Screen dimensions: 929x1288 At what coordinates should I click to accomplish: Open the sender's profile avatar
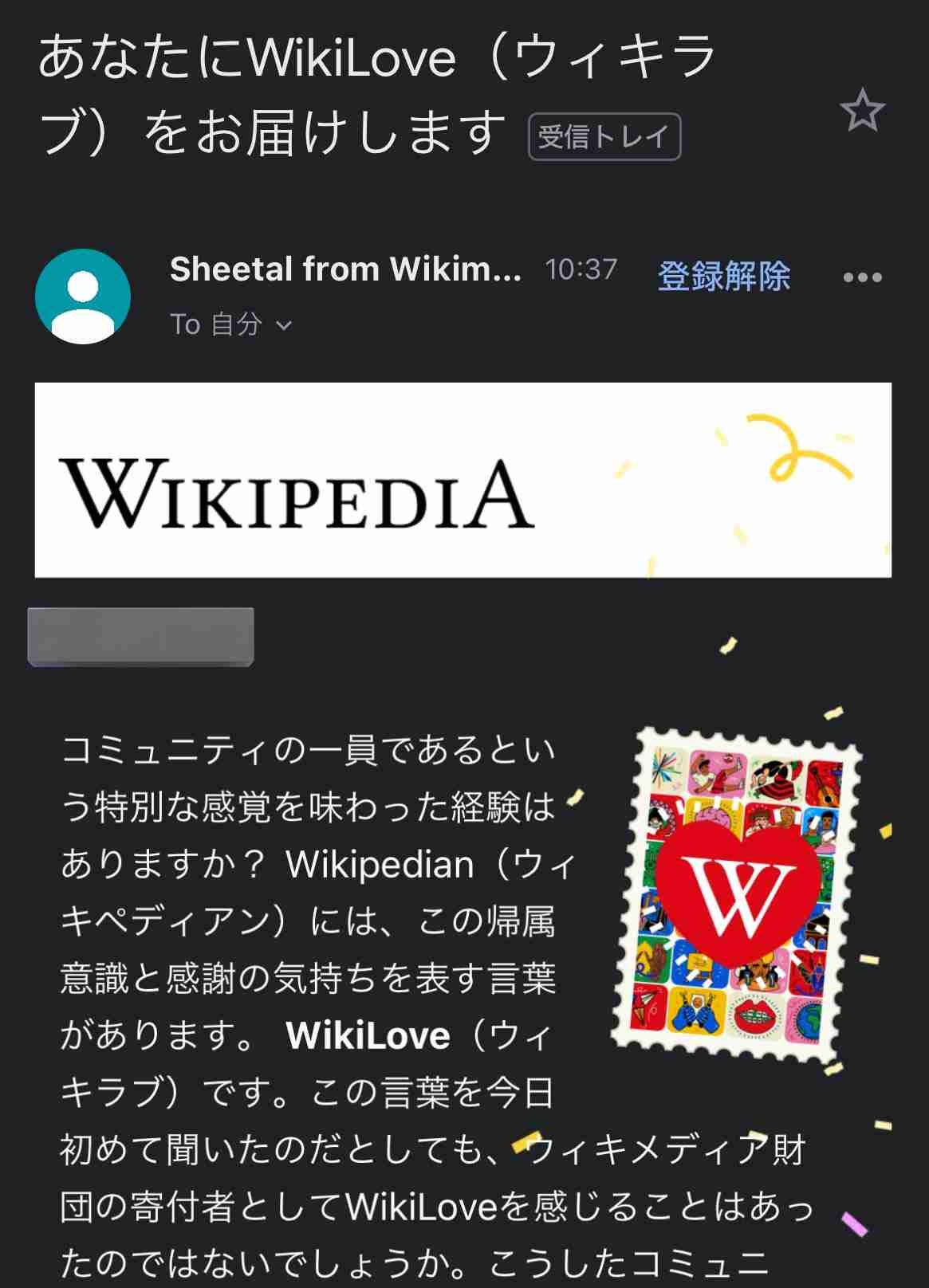pos(83,296)
